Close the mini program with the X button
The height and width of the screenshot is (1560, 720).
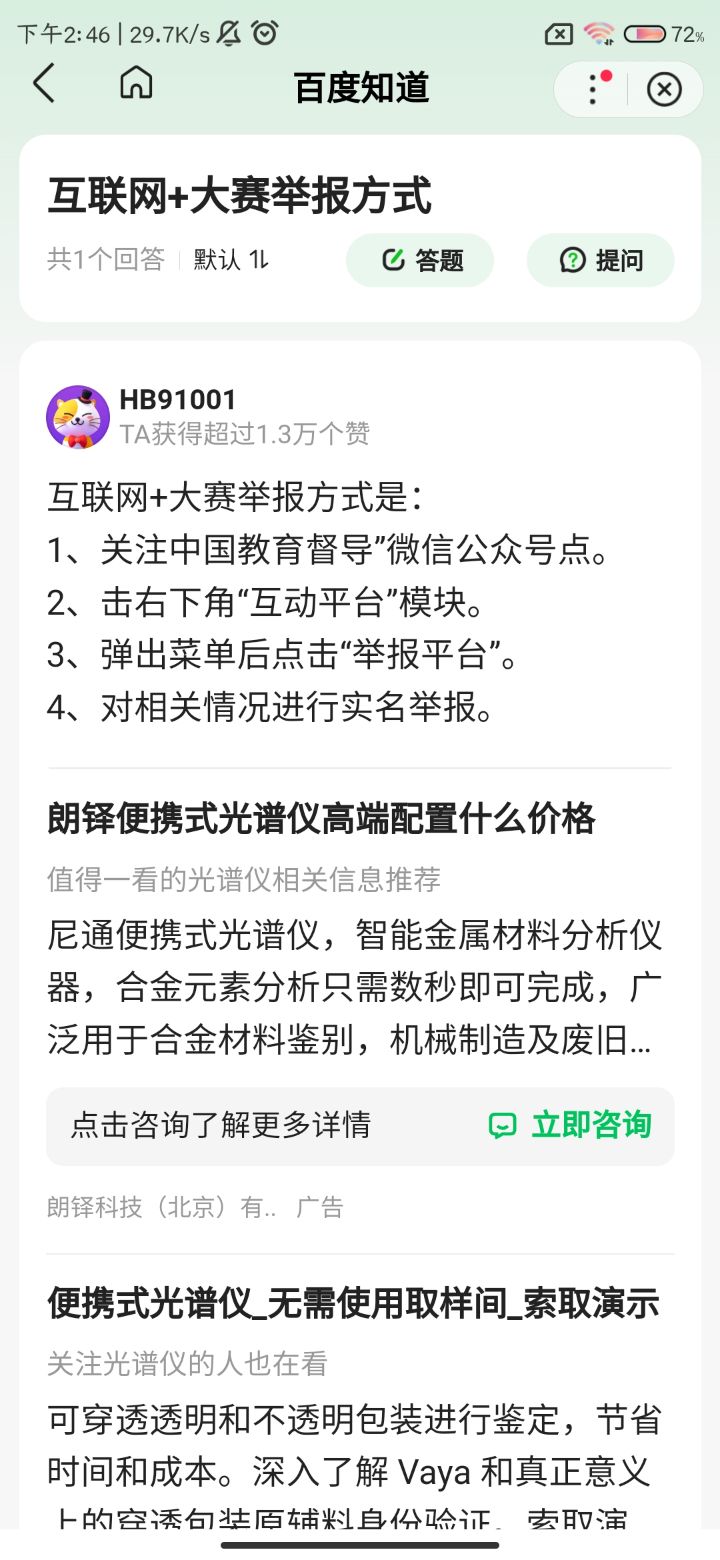click(x=664, y=89)
